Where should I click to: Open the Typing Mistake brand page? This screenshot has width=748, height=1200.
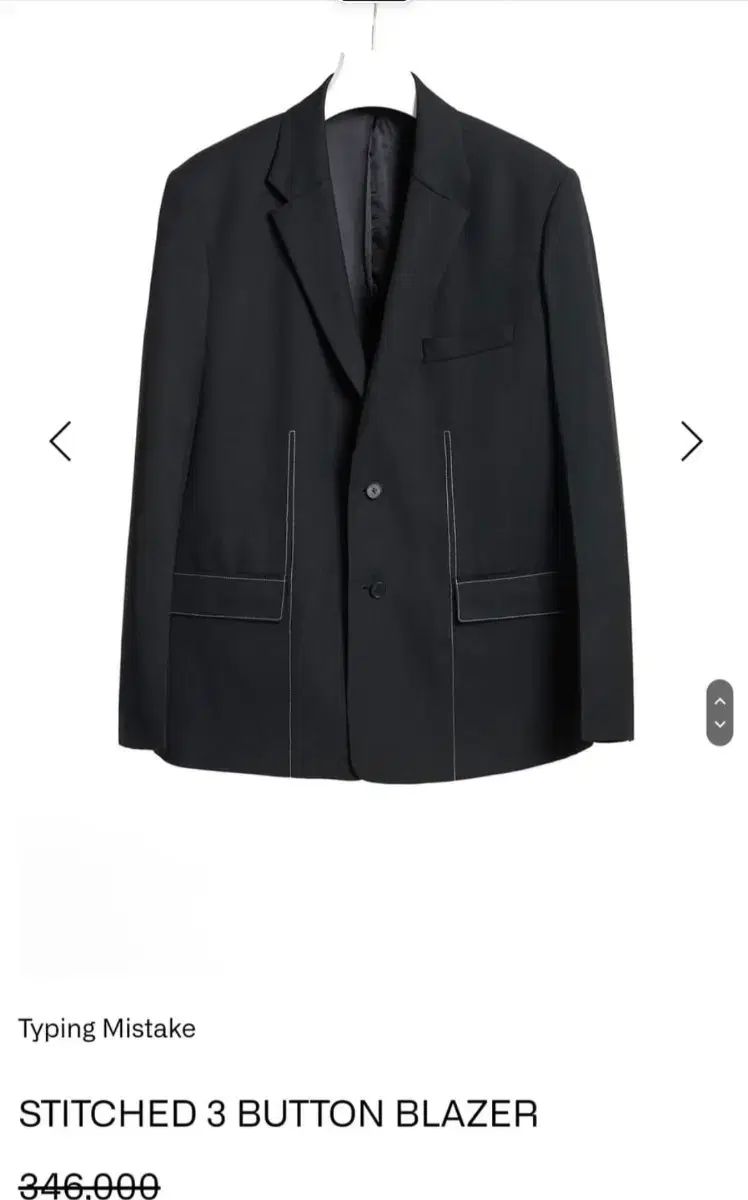(x=107, y=1029)
